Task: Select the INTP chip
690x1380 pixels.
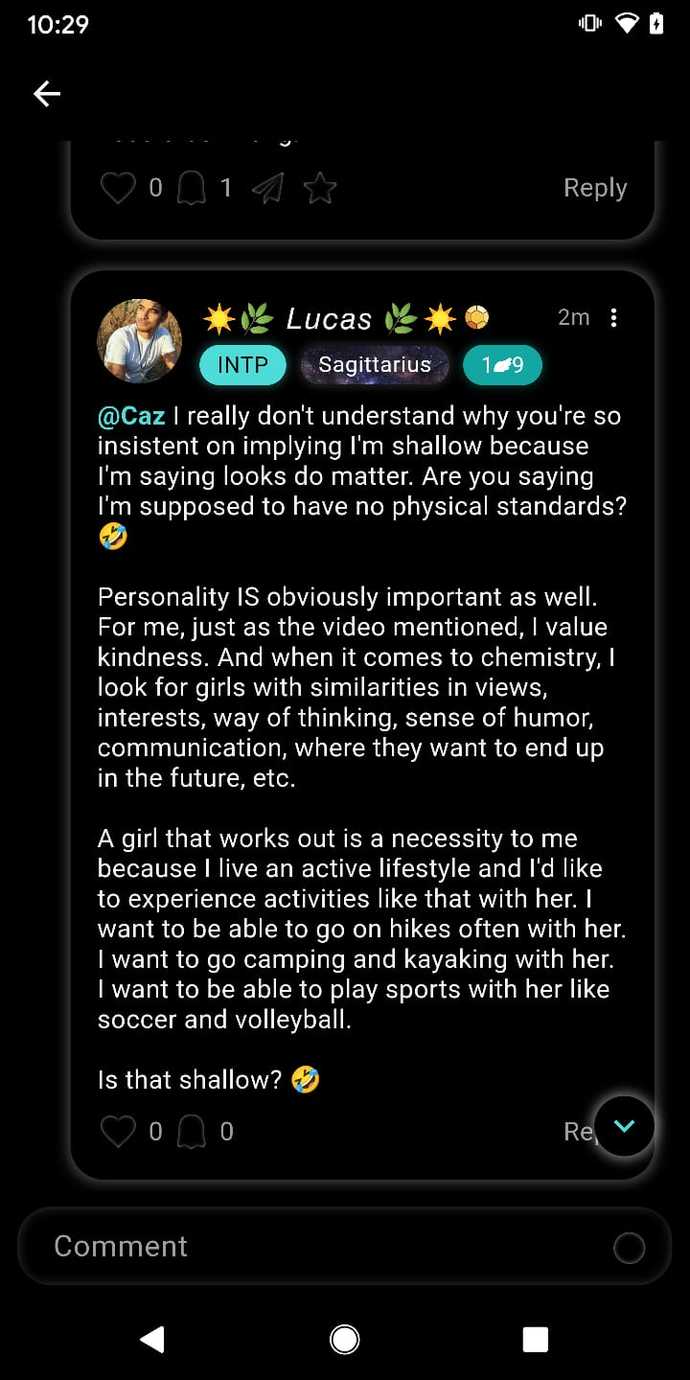Action: 243,365
